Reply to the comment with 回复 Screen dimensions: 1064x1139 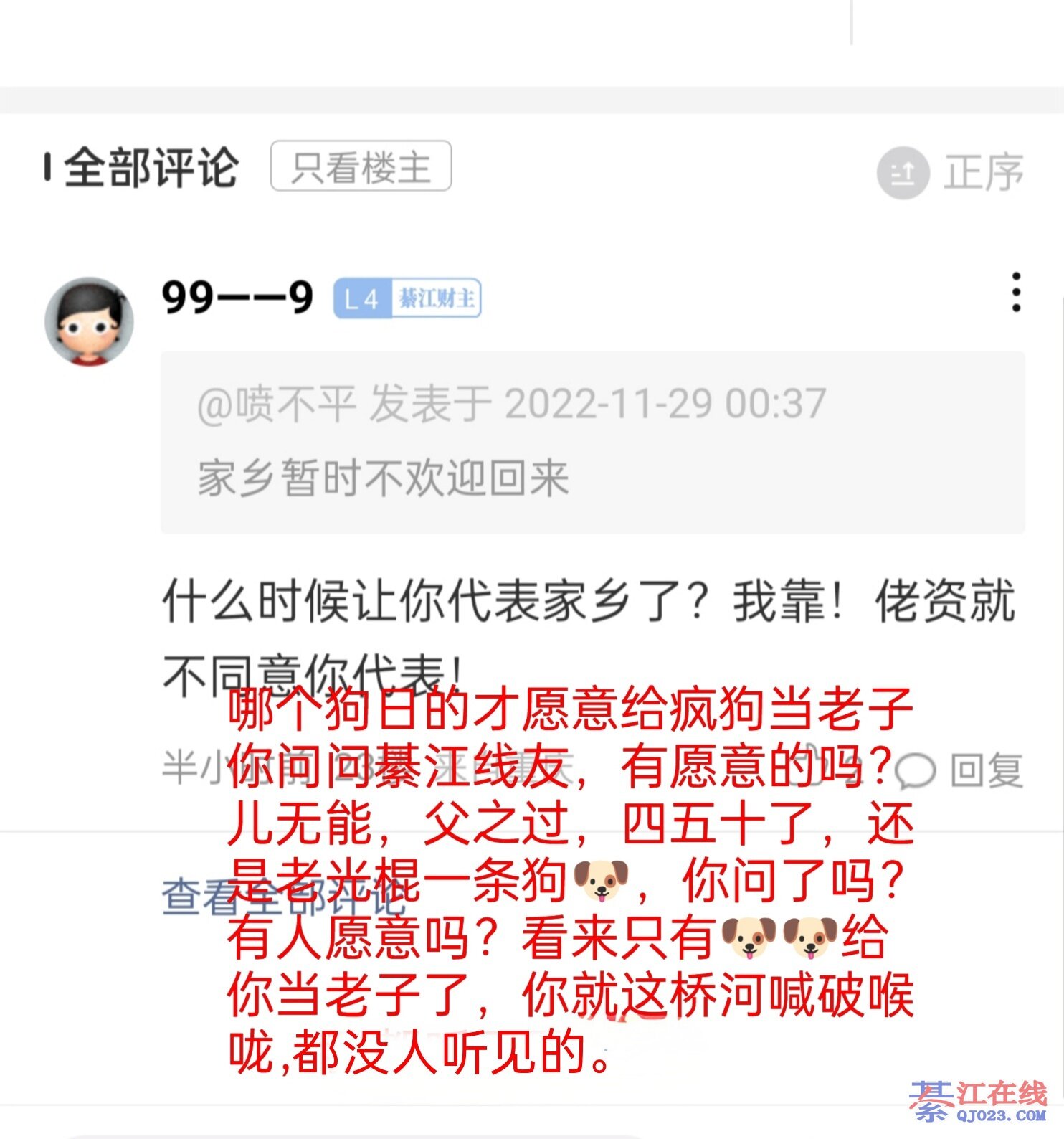961,771
